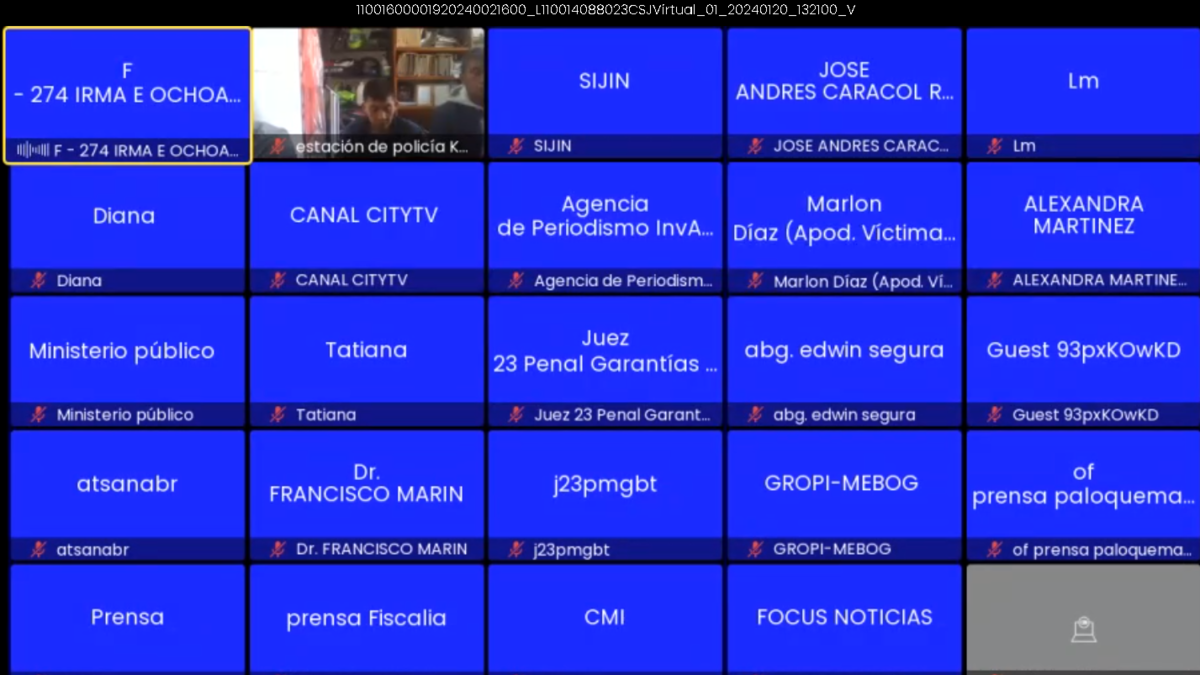This screenshot has width=1200, height=675.
Task: Select the Dr. FRANCISCO MARIN tile
Action: [x=367, y=495]
